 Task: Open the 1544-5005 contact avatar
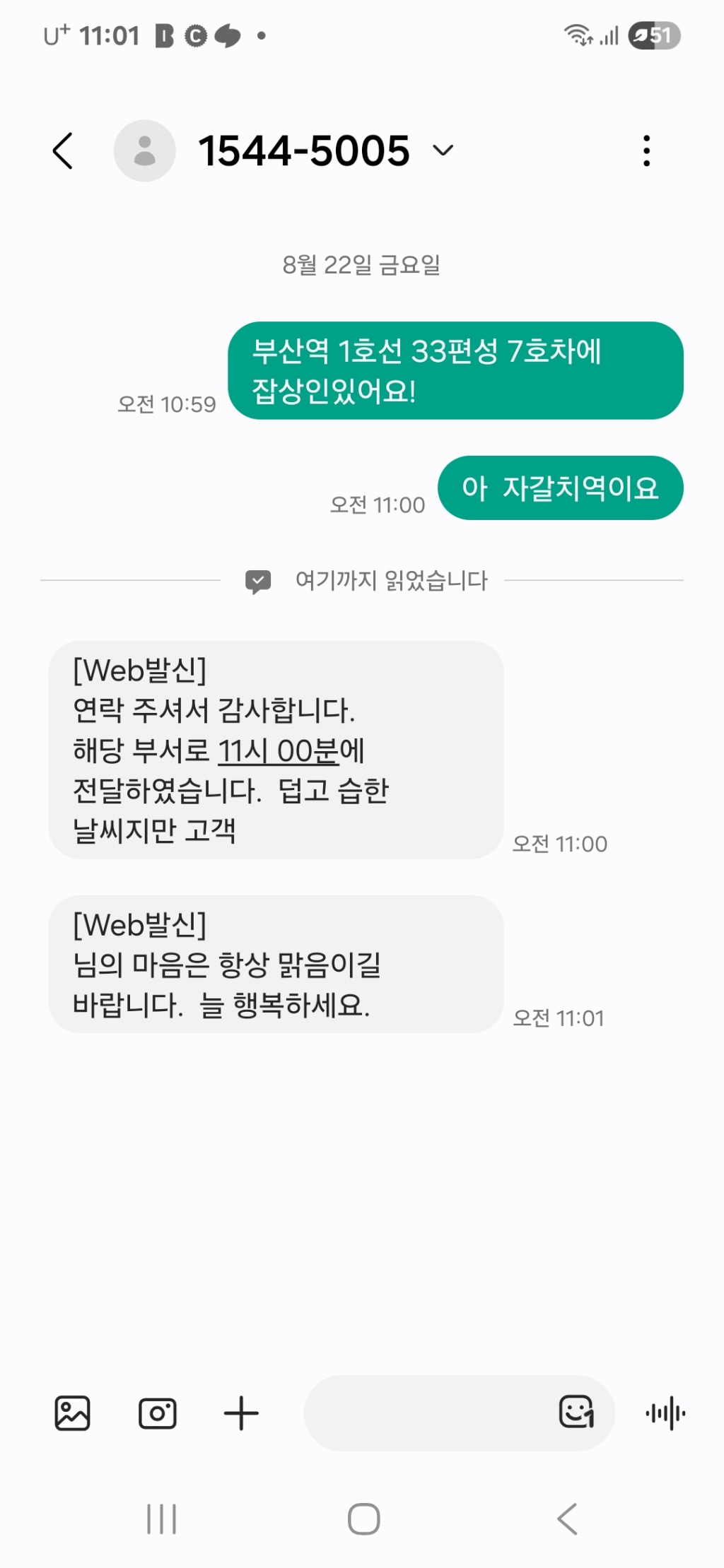145,151
